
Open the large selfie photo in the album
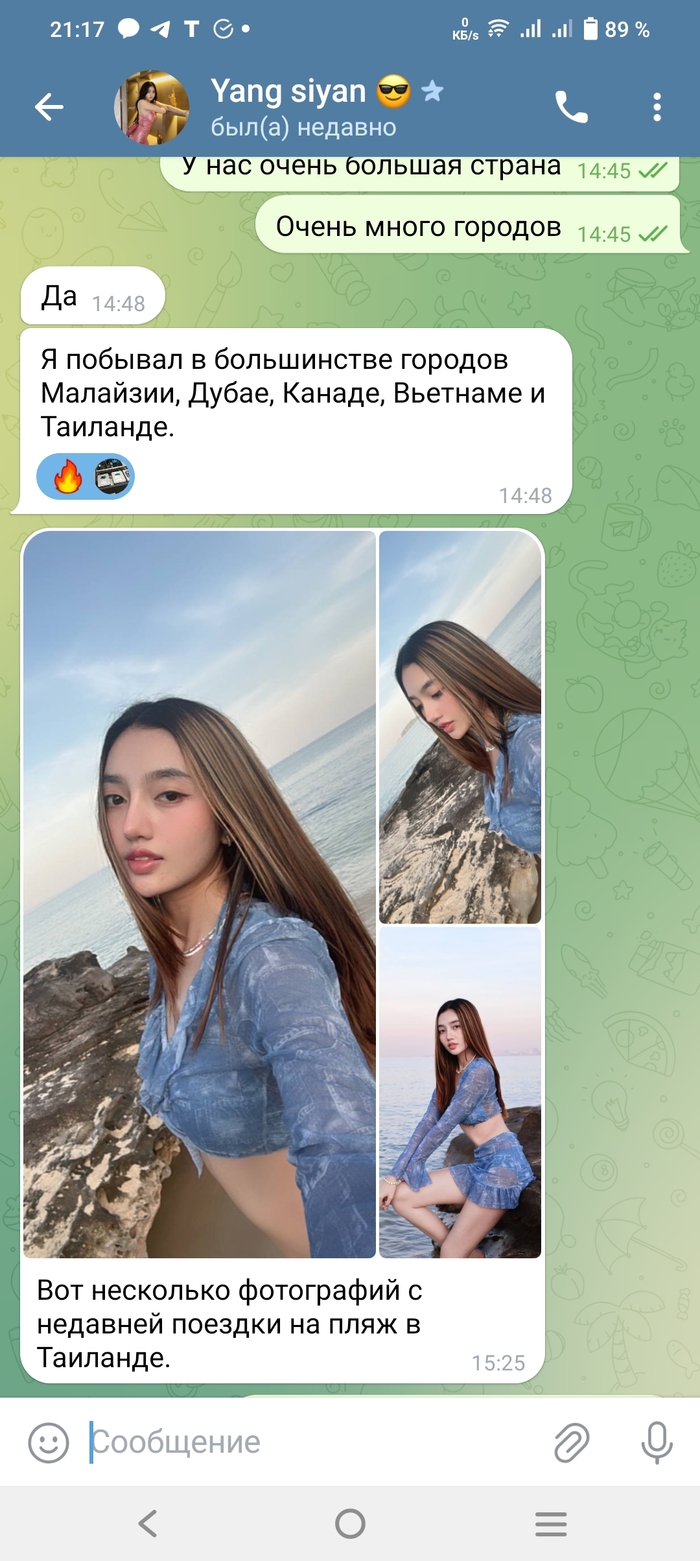pos(199,893)
